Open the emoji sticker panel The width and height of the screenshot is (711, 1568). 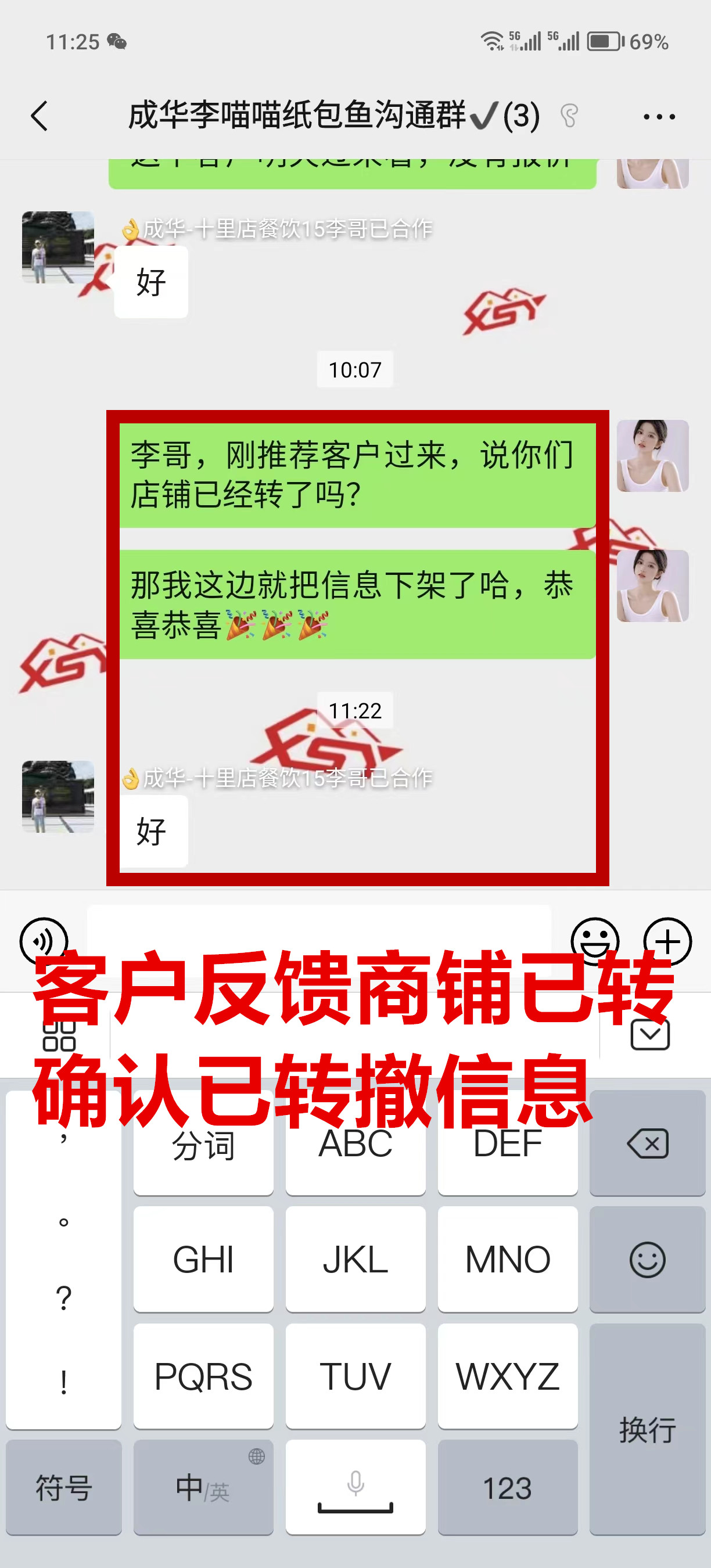tap(594, 941)
